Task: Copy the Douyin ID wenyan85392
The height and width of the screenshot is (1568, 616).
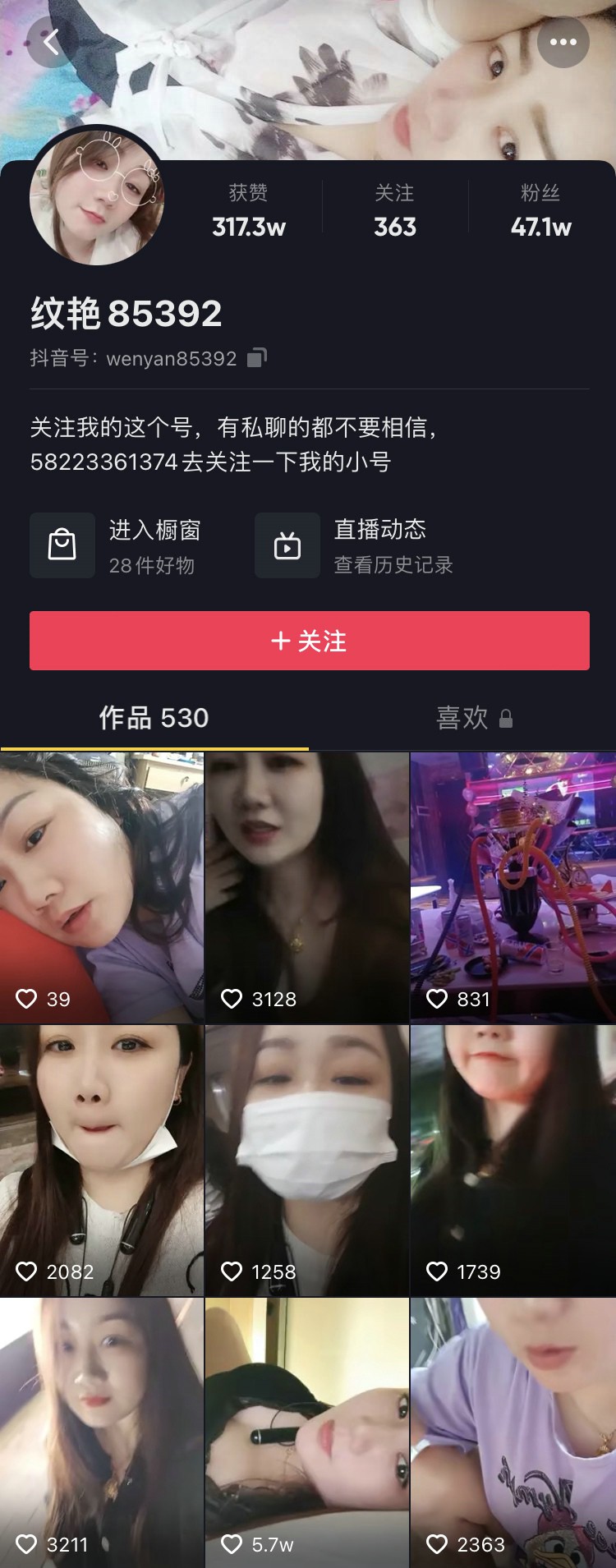Action: (257, 357)
